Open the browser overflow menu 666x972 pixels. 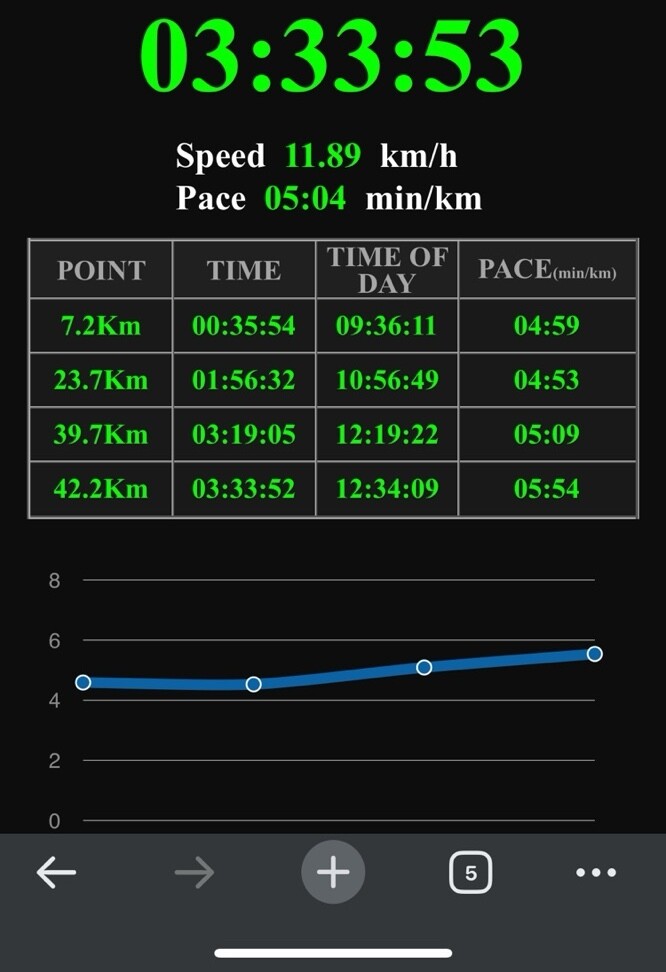[x=596, y=872]
